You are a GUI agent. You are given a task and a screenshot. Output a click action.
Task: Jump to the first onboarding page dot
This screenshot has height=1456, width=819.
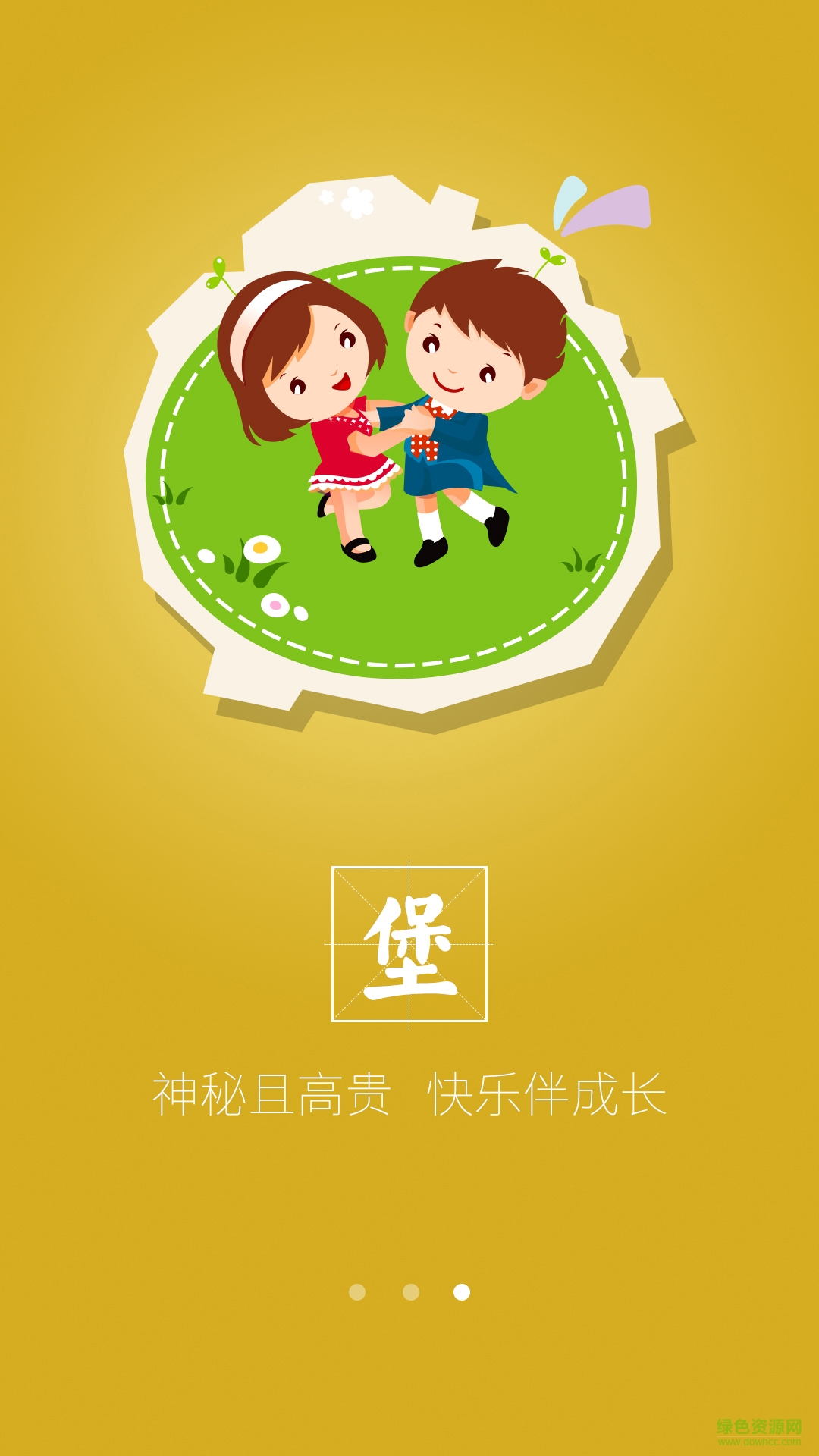[357, 1292]
